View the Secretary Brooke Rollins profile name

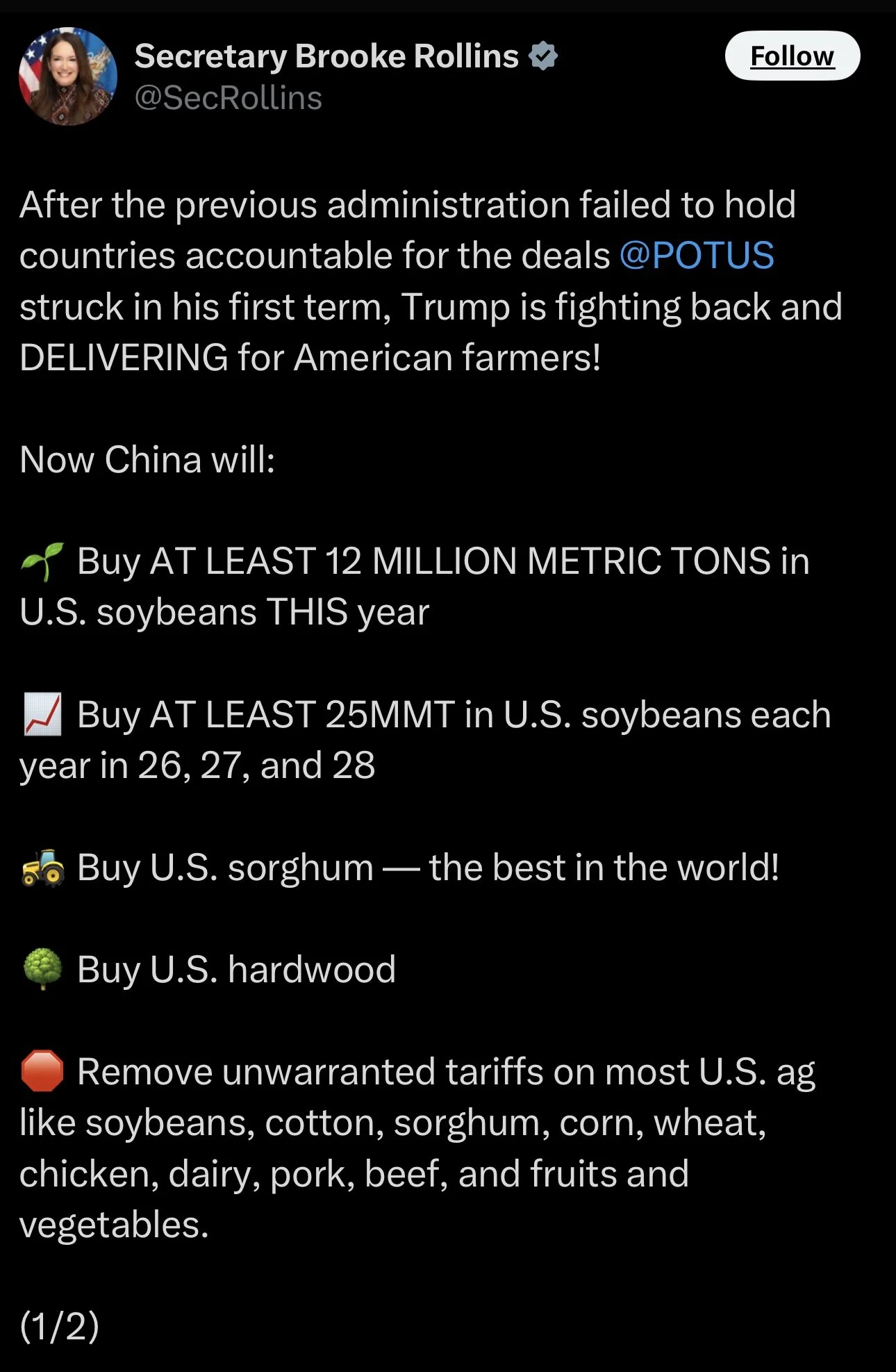pyautogui.click(x=326, y=56)
